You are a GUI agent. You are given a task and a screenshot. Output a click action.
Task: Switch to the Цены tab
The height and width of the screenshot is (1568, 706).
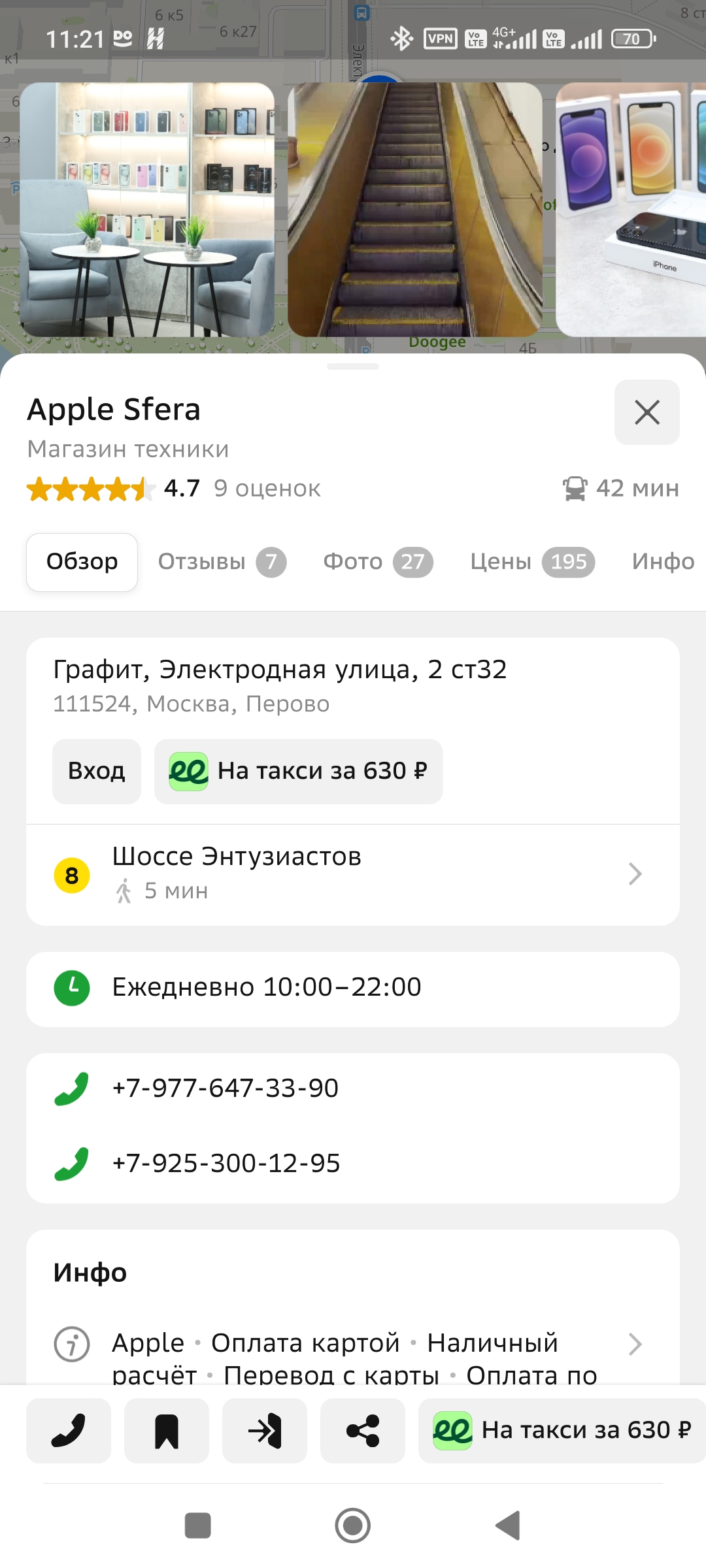click(x=531, y=562)
